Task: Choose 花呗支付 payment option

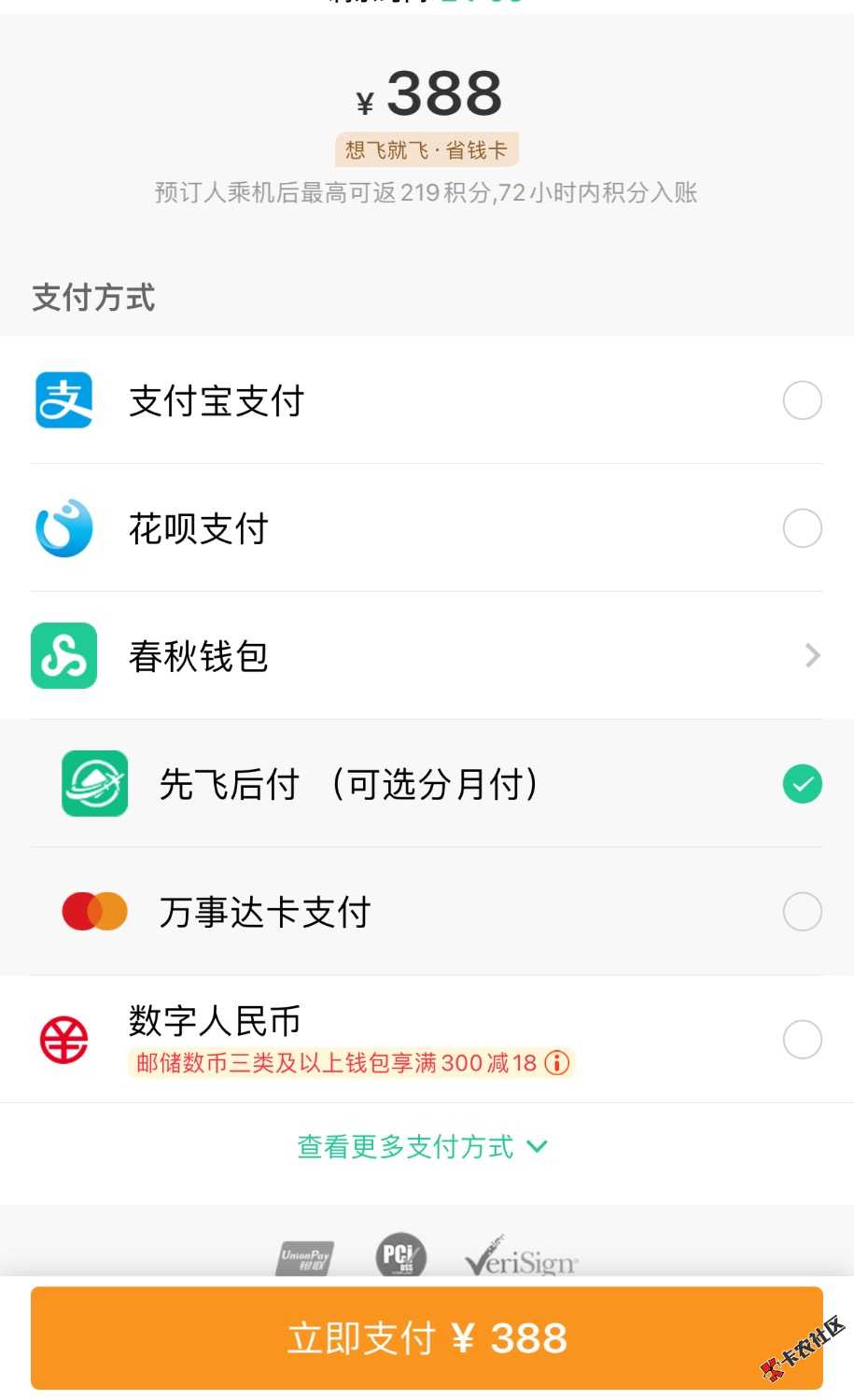Action: pyautogui.click(x=801, y=528)
